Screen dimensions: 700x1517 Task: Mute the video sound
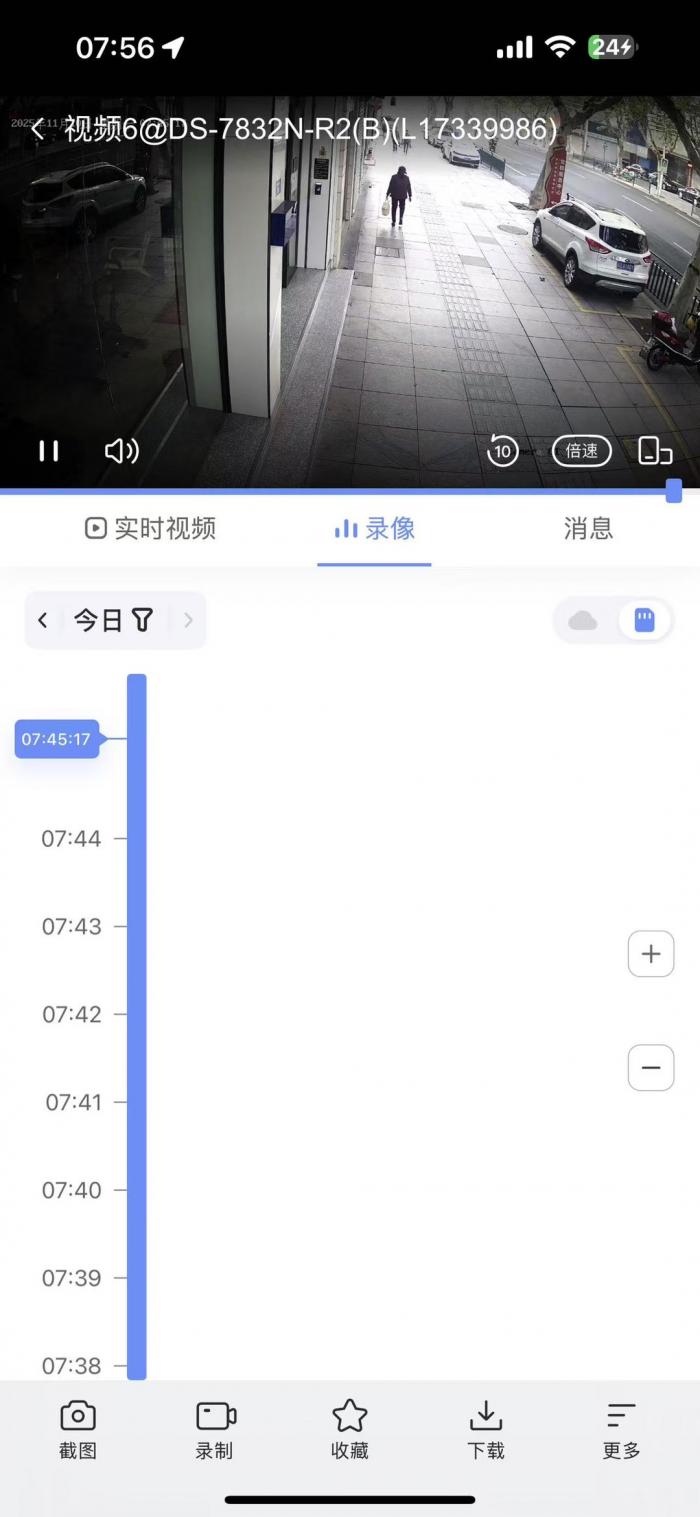tap(121, 451)
